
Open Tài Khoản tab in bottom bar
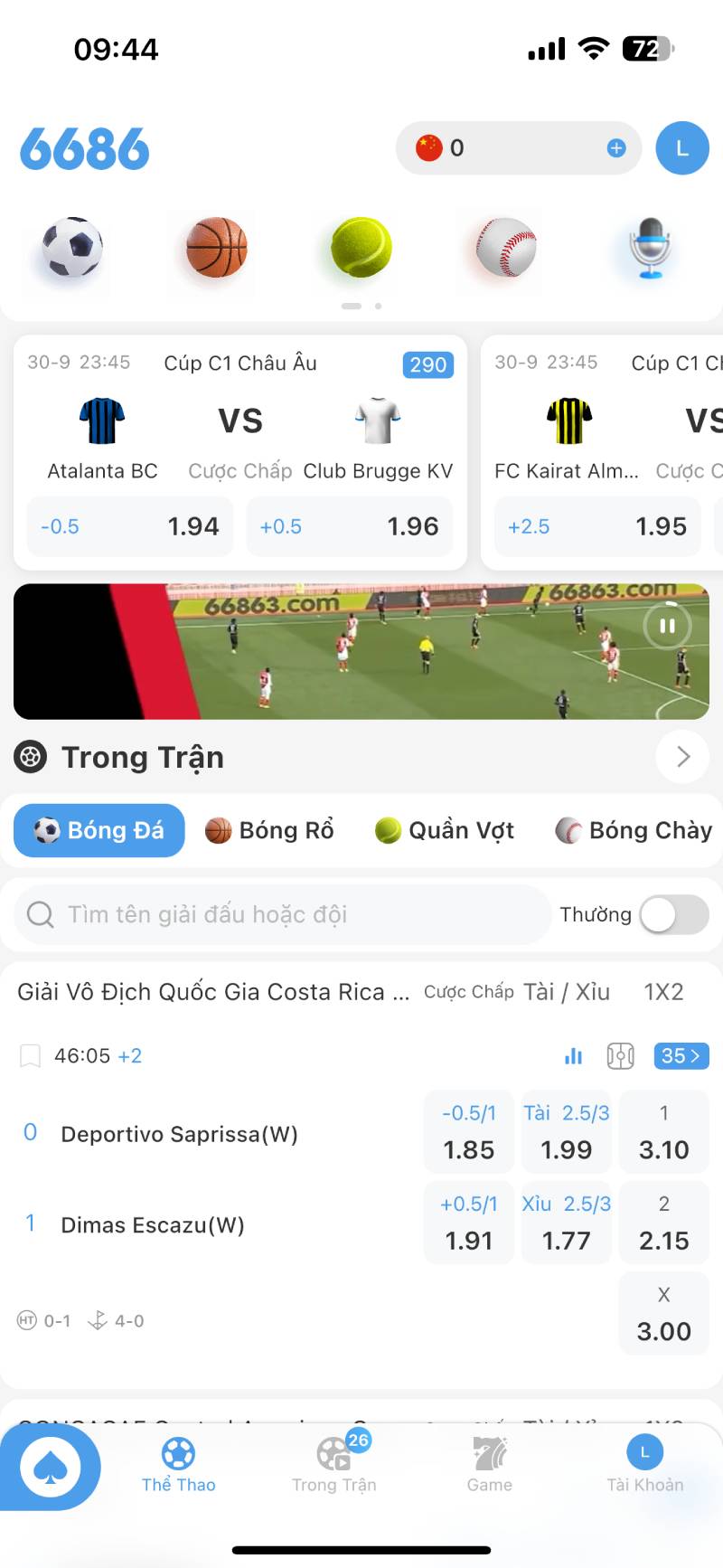tap(644, 1465)
